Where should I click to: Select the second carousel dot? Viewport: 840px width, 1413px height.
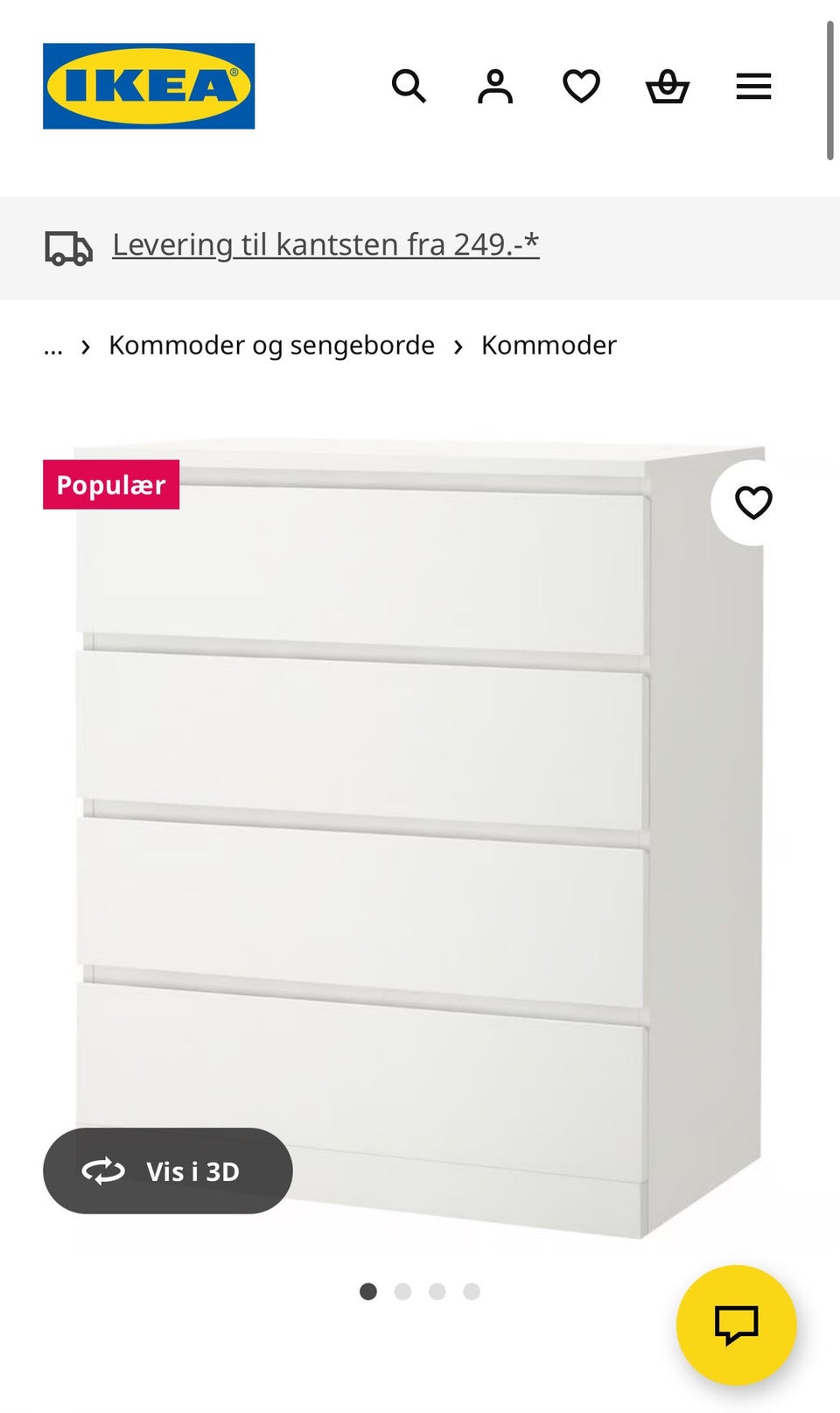402,1291
